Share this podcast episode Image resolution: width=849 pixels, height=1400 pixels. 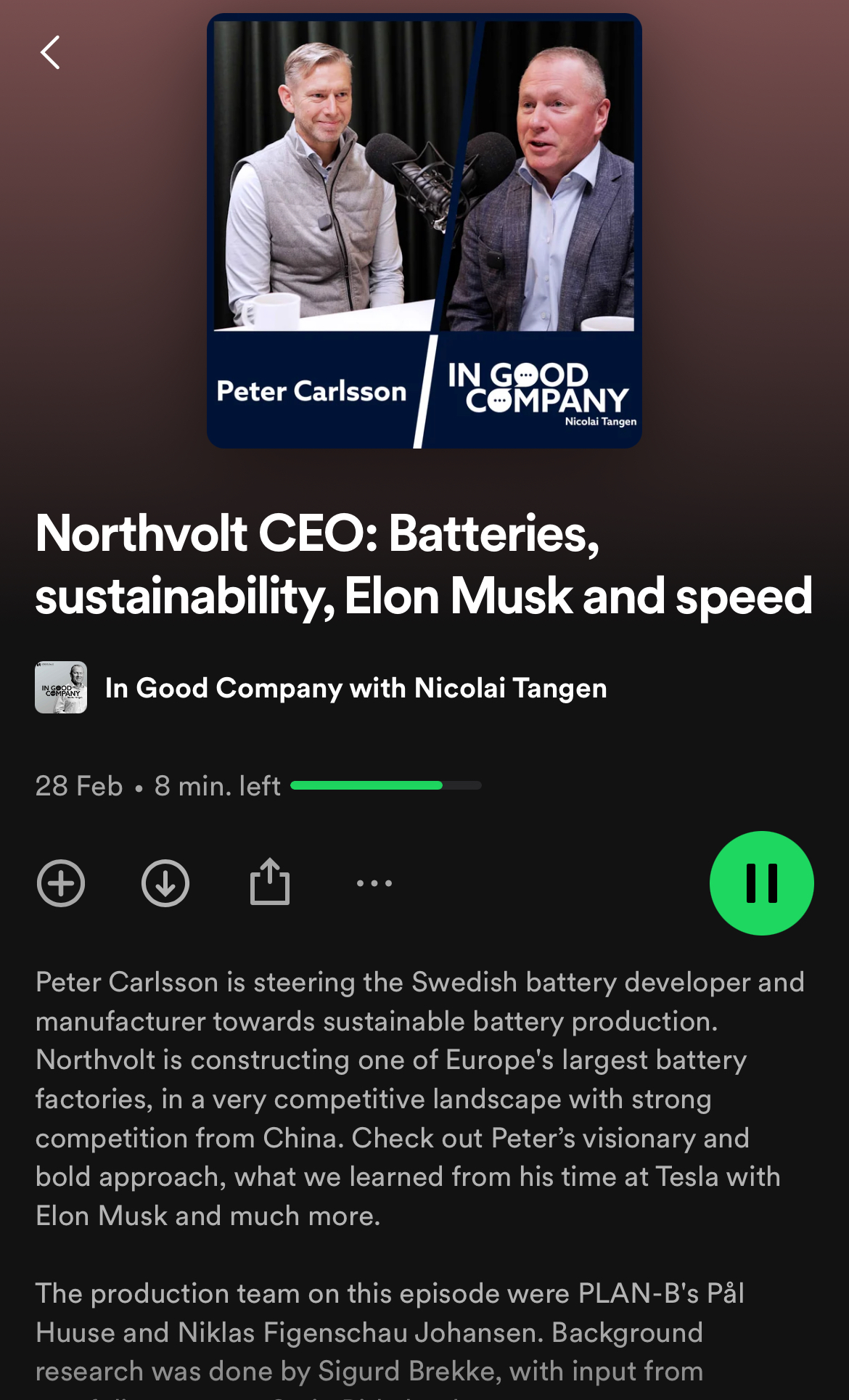(x=270, y=882)
